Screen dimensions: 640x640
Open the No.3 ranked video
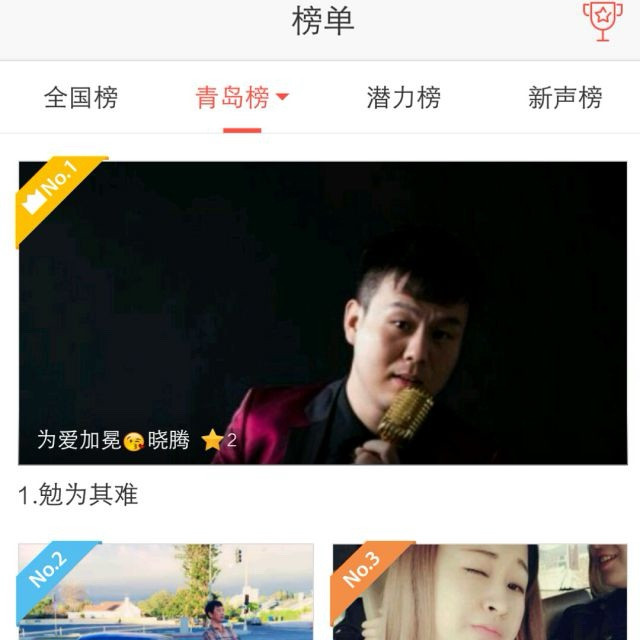pyautogui.click(x=479, y=592)
